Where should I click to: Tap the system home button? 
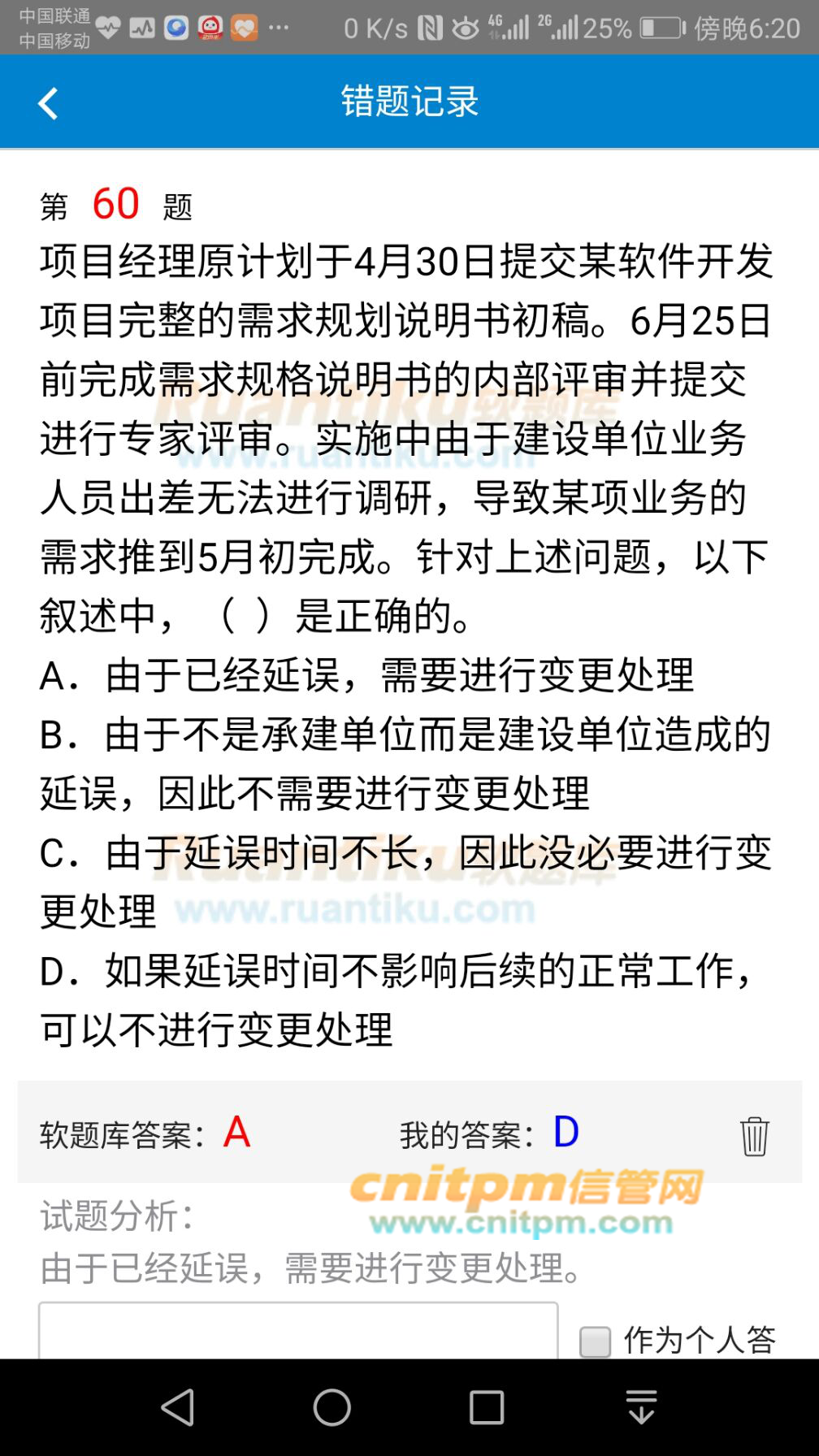(331, 1407)
